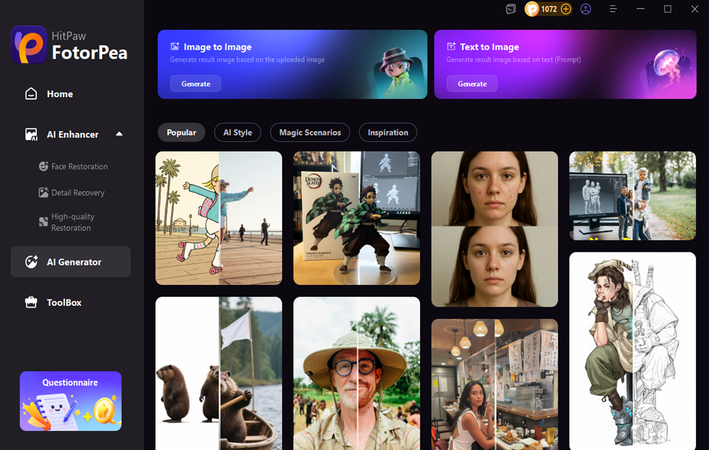Open the user account icon
709x450 pixels.
[x=585, y=9]
